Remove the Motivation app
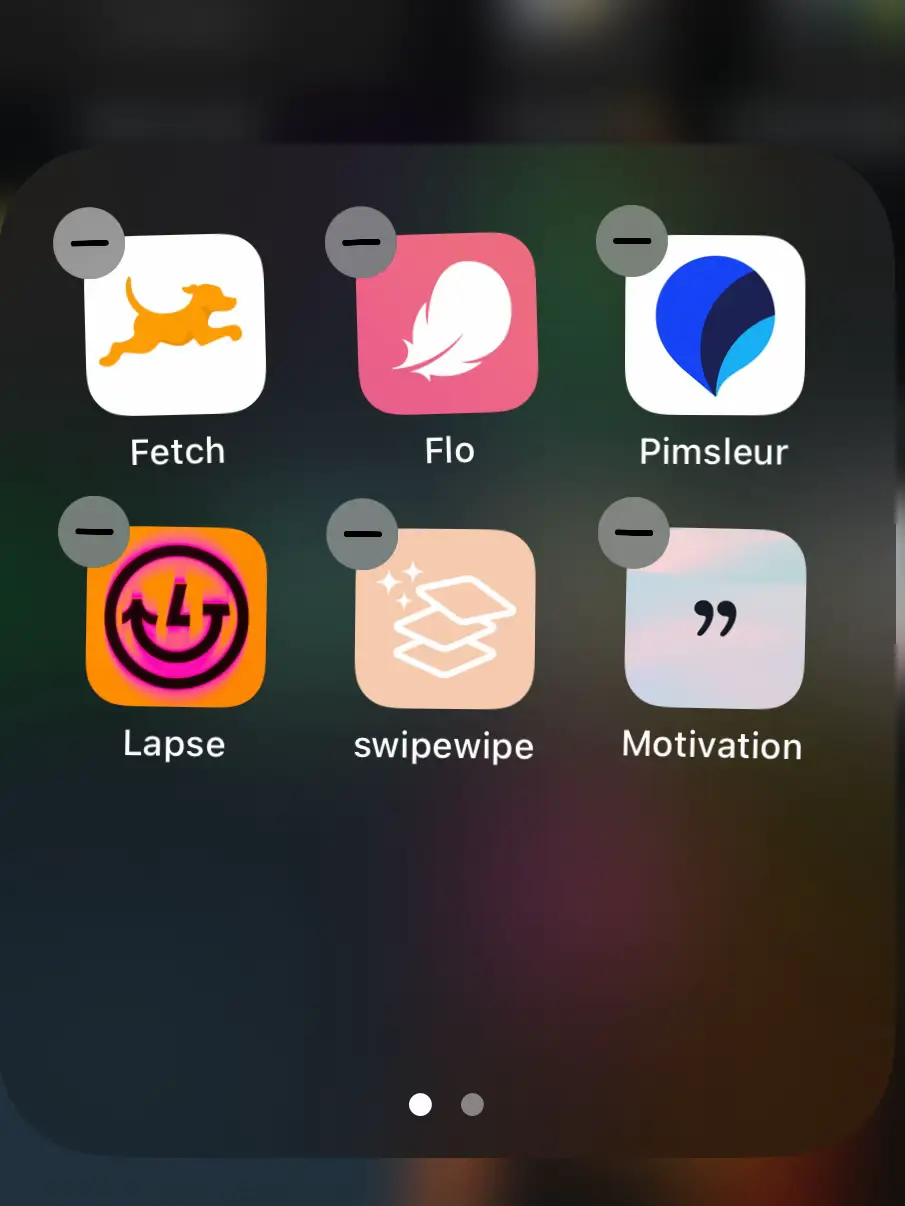Screen dimensions: 905x1206 [x=634, y=533]
